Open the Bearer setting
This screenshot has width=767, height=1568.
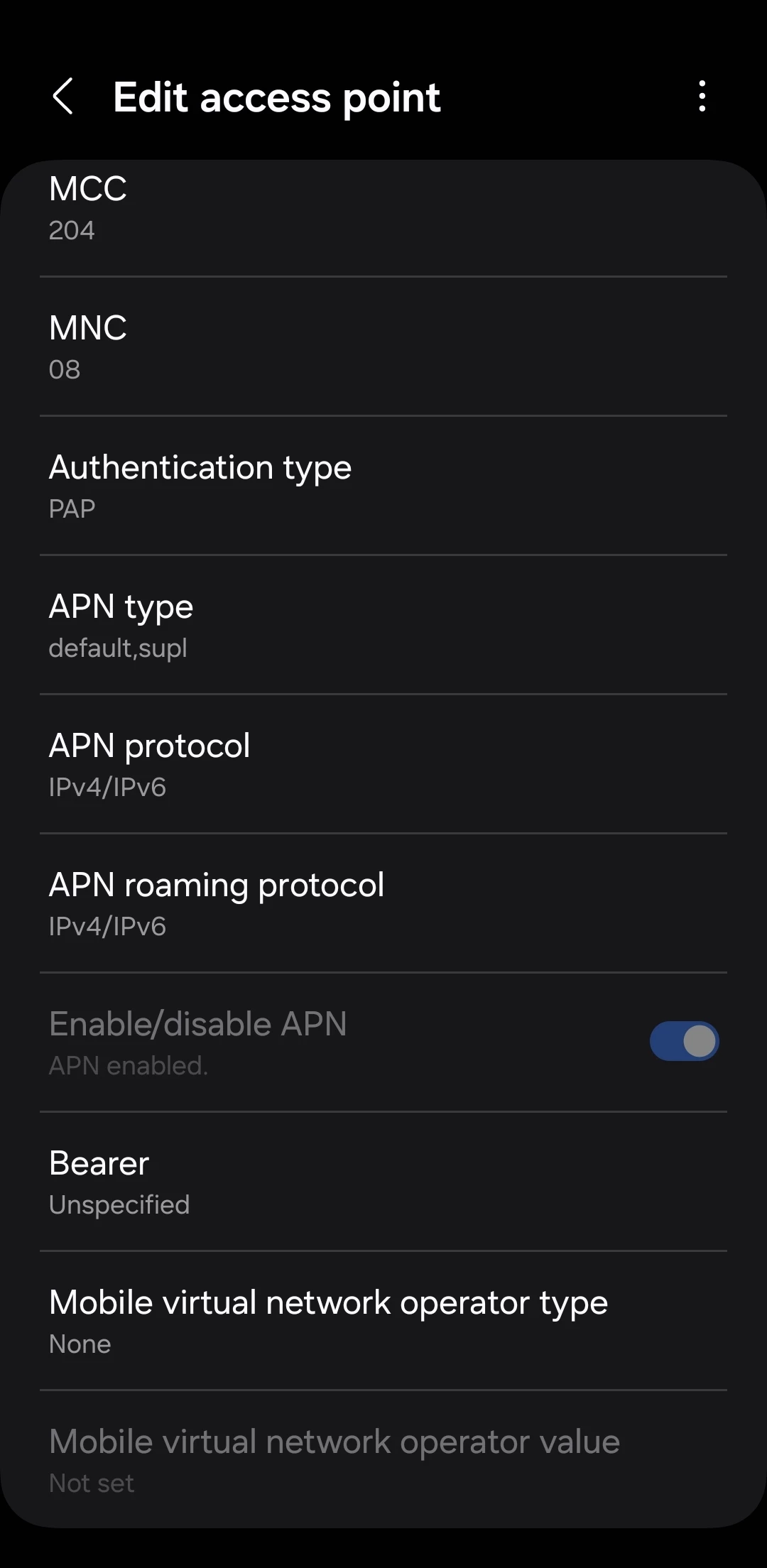click(383, 1182)
